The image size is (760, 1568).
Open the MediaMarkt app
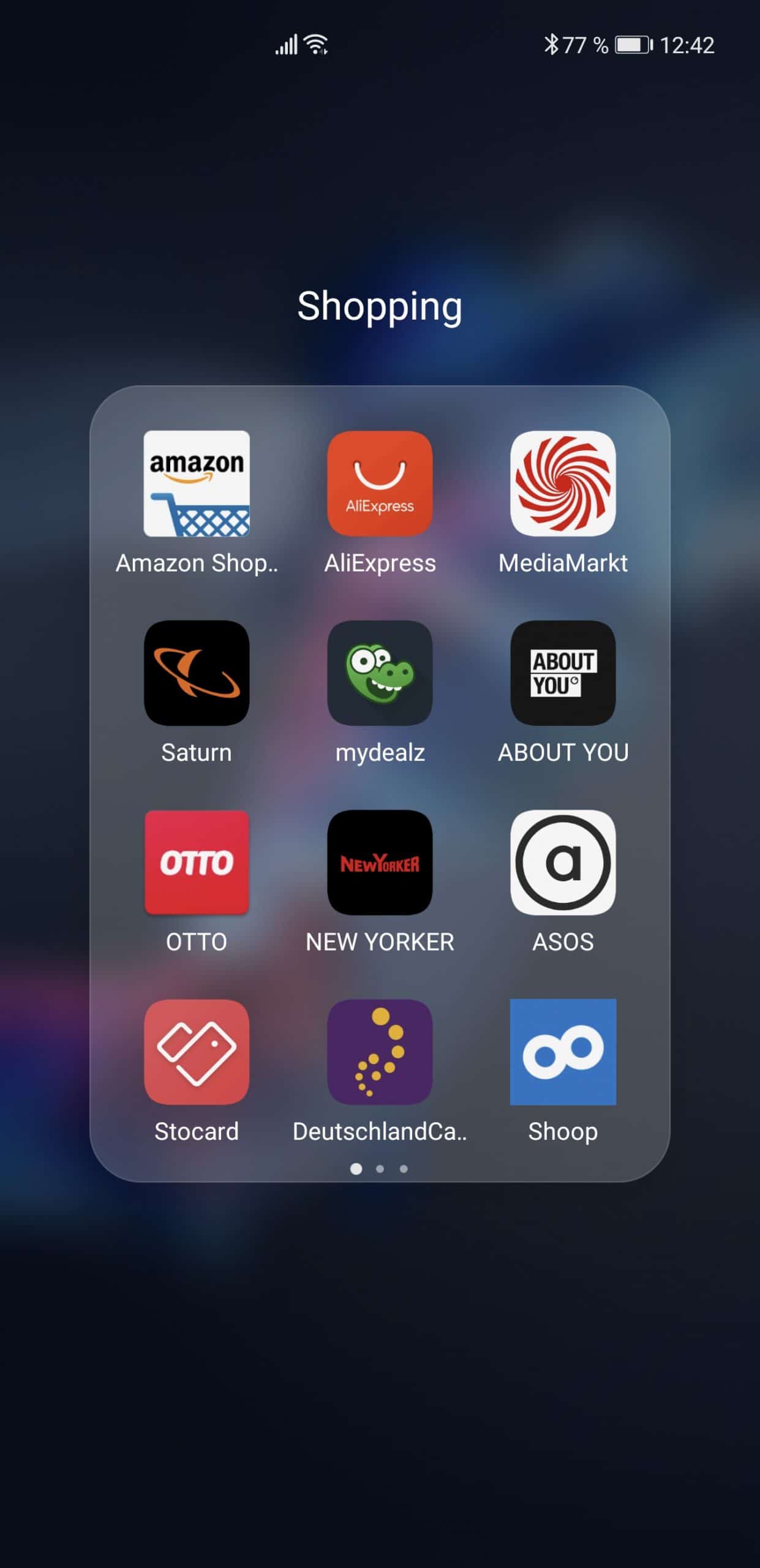[x=563, y=484]
